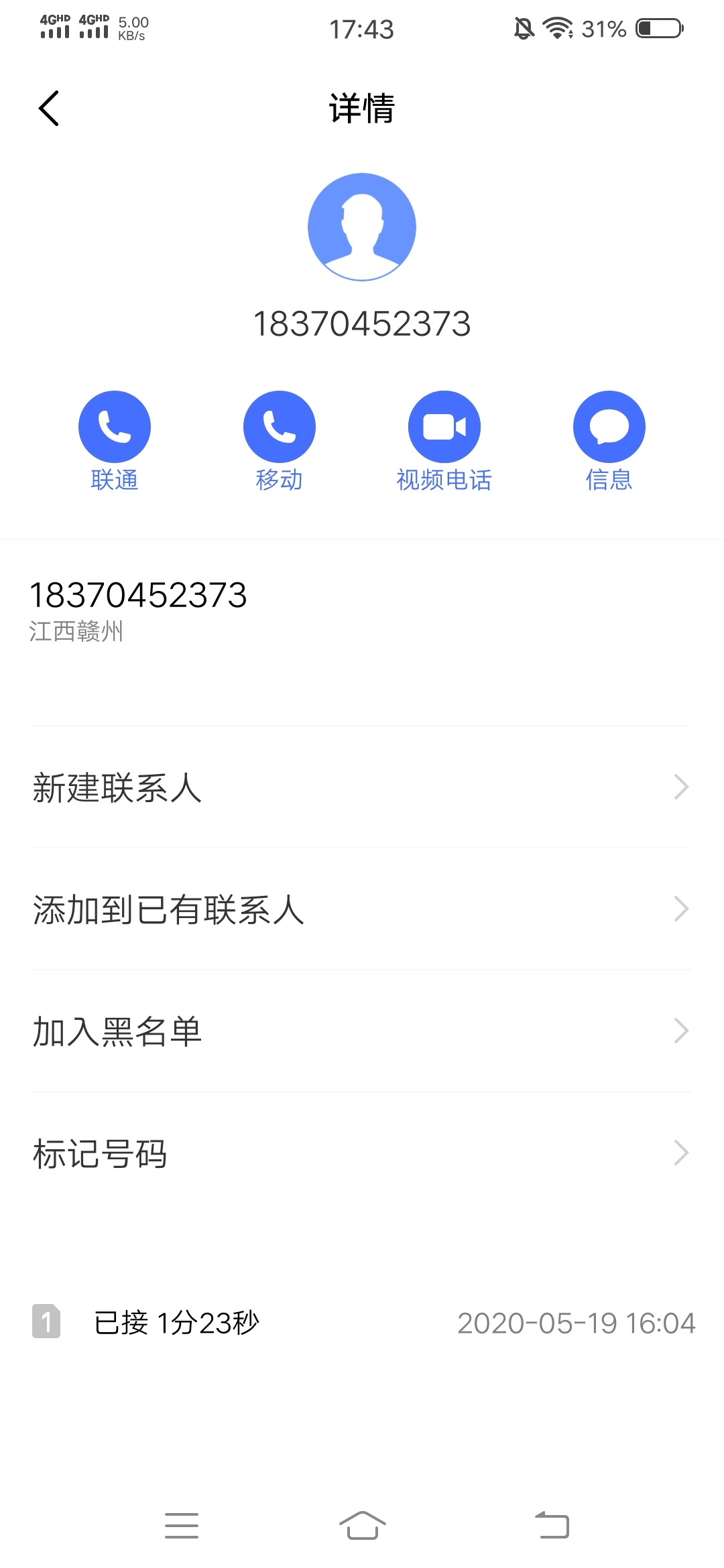Screen dimensions: 724x1568
Task: Open the recent apps menu button
Action: coord(182,1526)
